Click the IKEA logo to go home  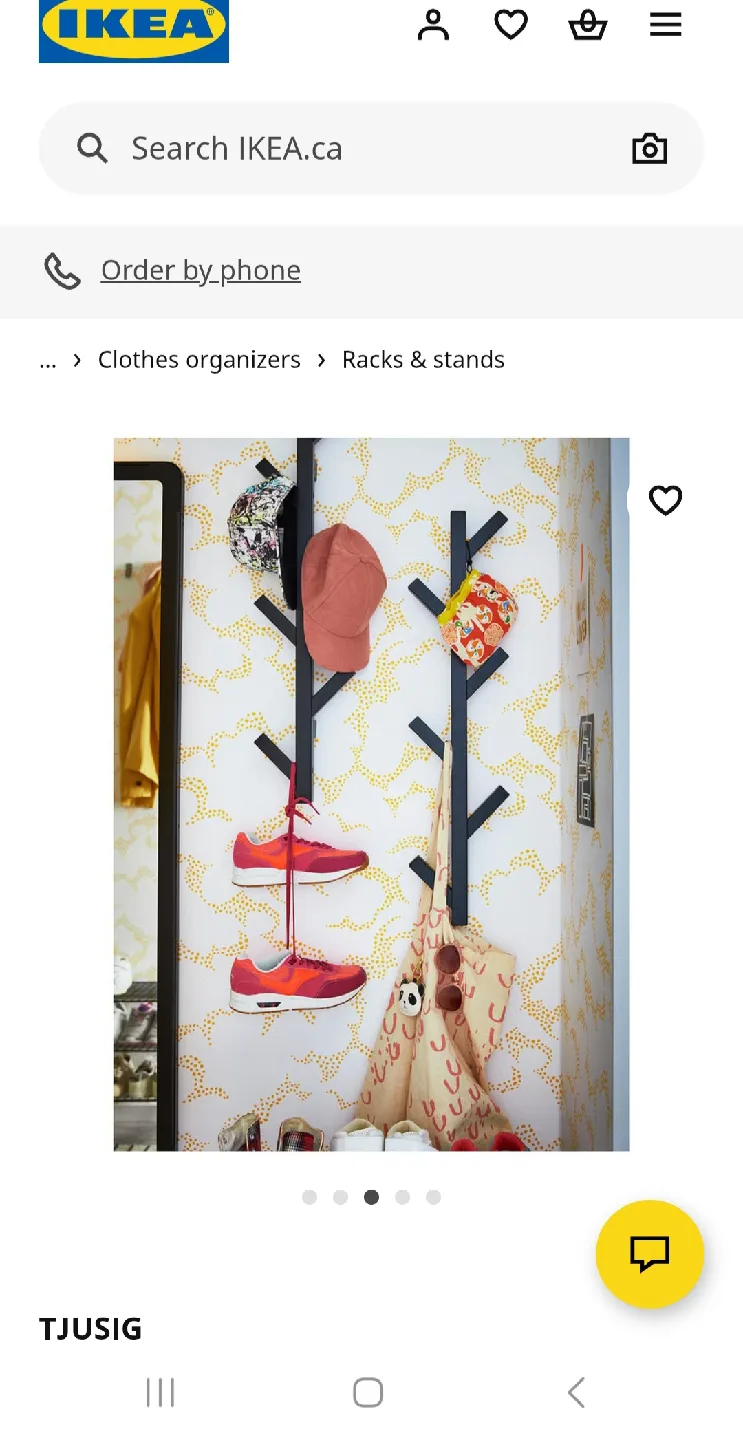pyautogui.click(x=134, y=28)
